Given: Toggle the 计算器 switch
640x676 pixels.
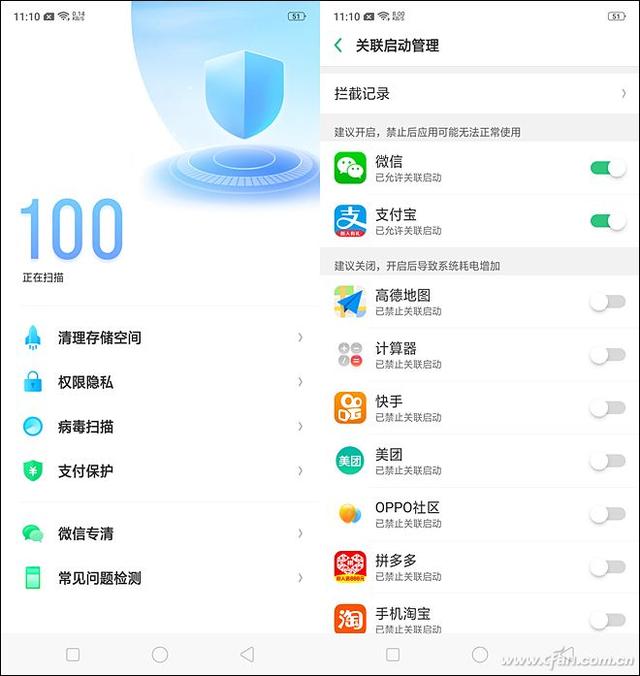Looking at the screenshot, I should (607, 355).
